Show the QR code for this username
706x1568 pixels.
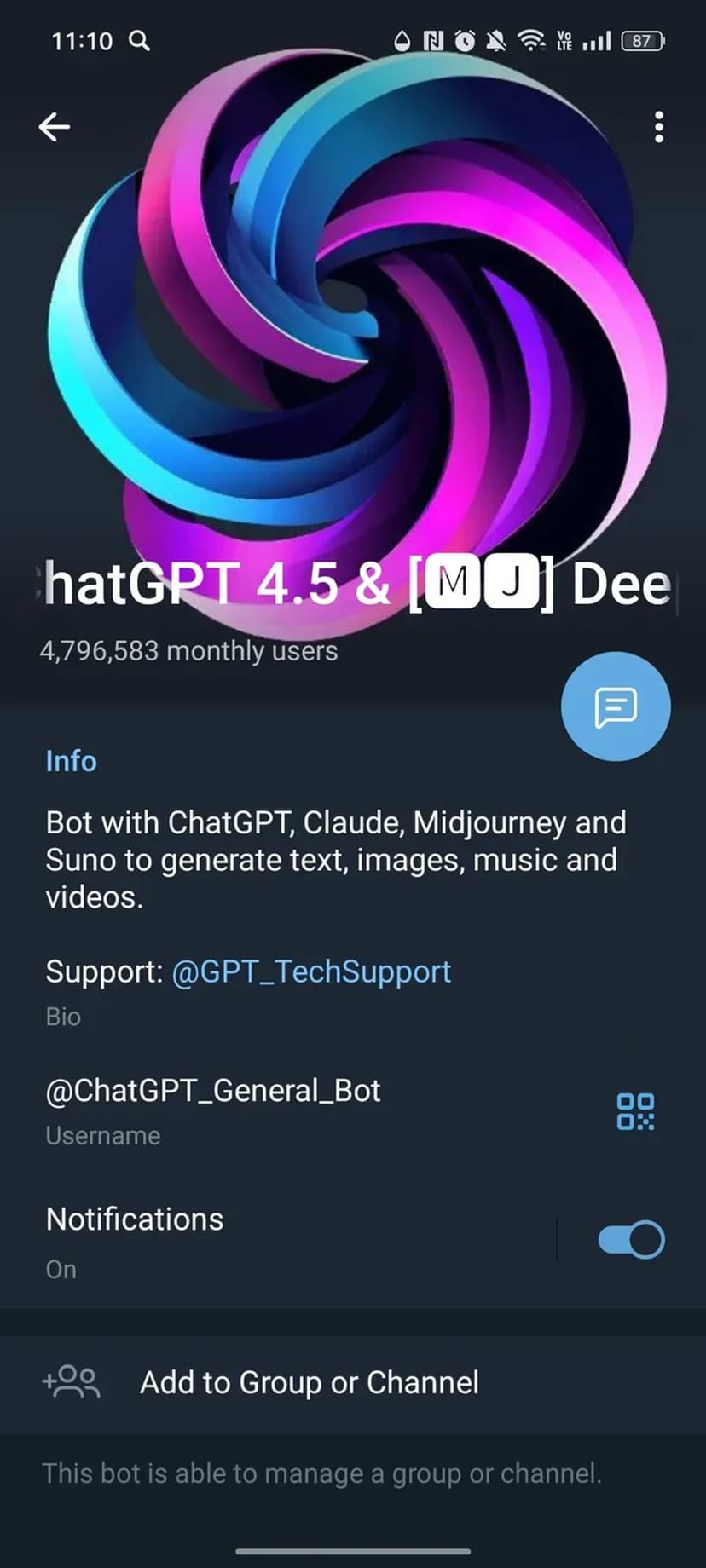tap(635, 1112)
